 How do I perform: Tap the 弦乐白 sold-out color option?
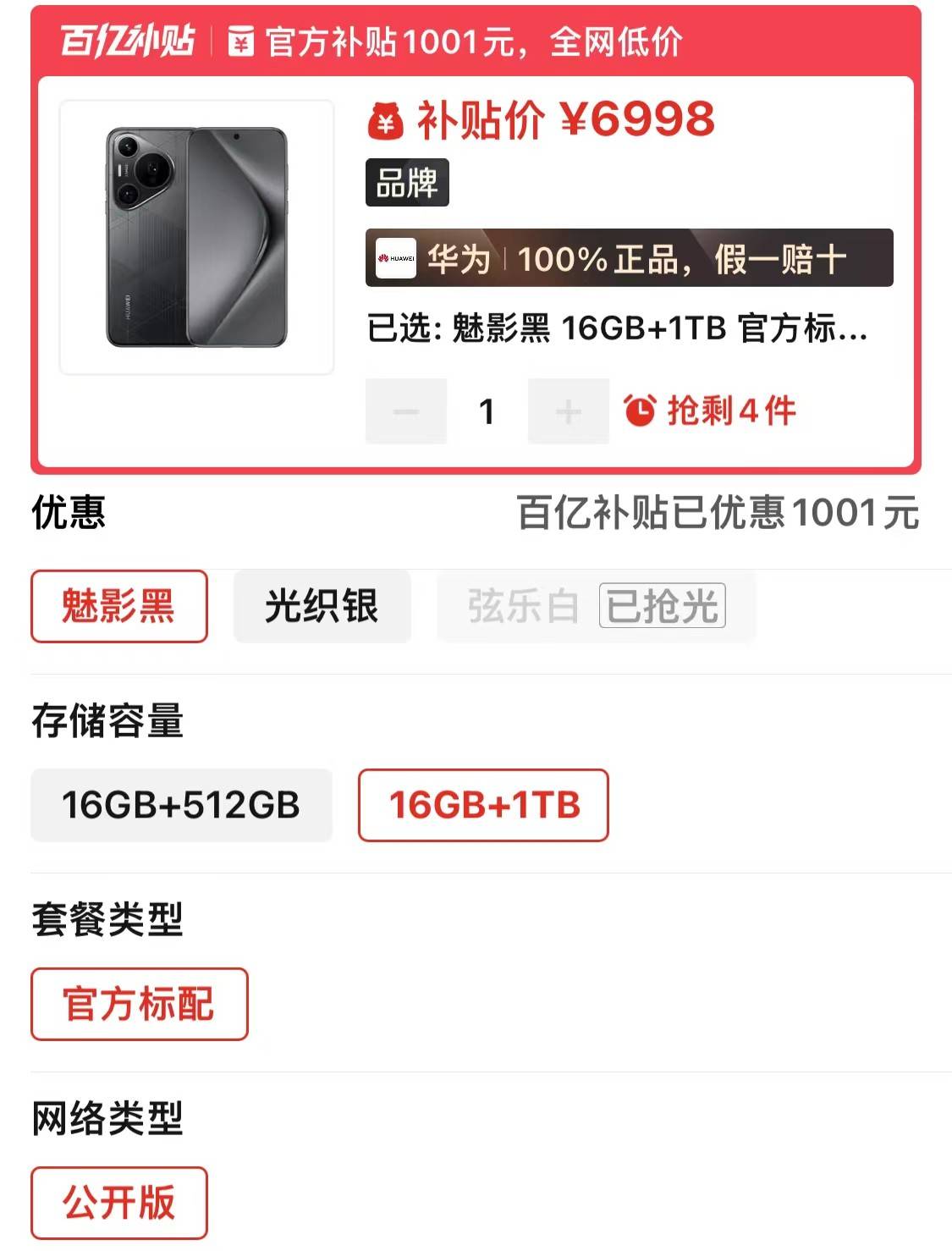(x=596, y=606)
